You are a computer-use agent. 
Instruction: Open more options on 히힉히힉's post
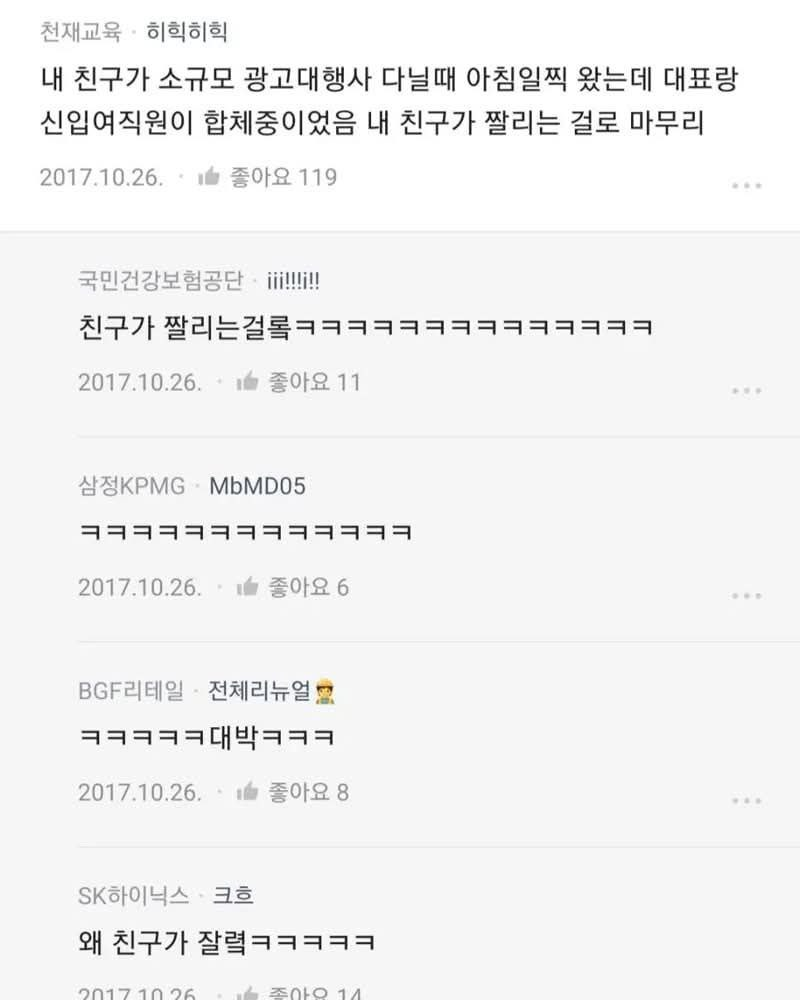coord(746,186)
